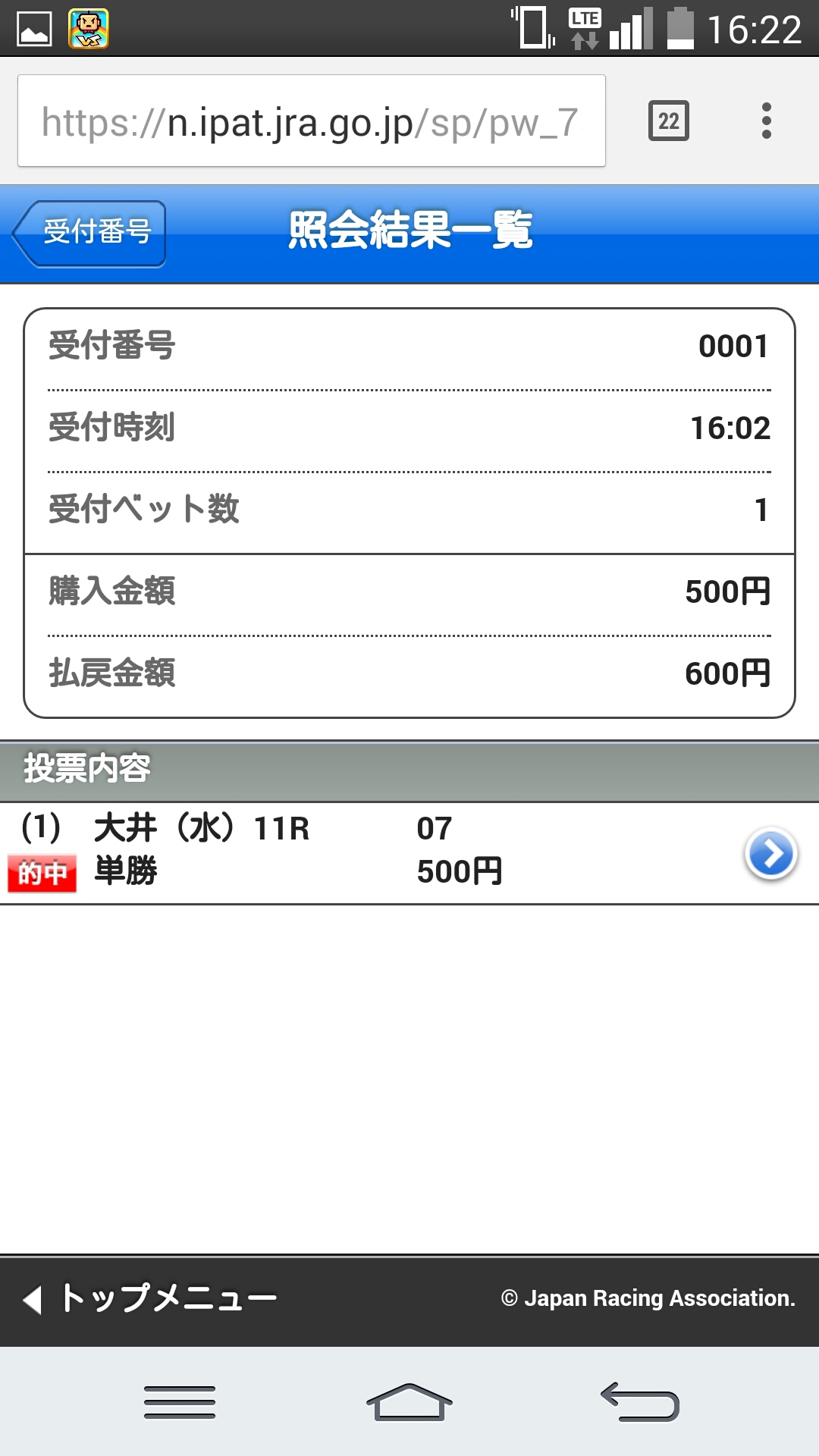Open bet details for 大井 11R 単勝

(x=770, y=854)
